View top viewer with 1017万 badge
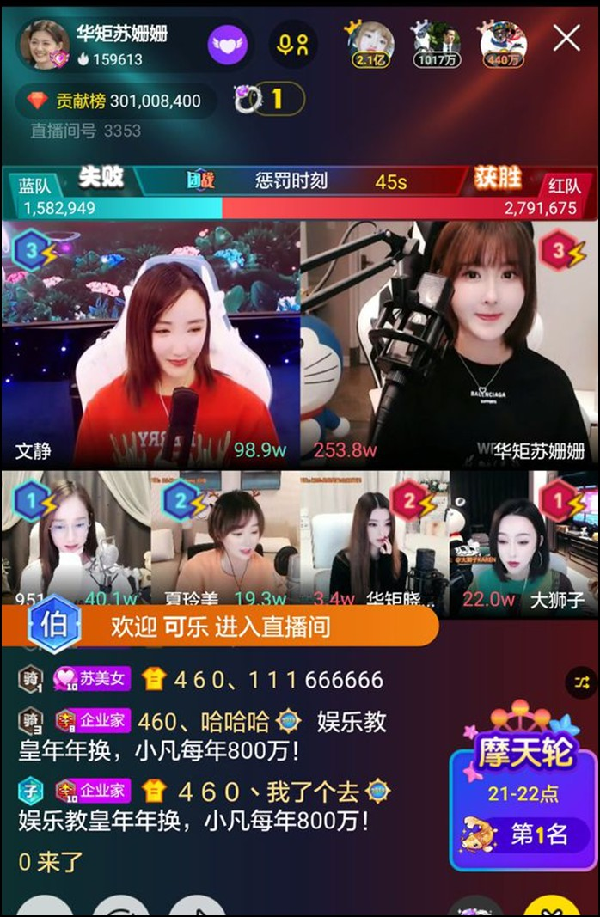The image size is (600, 917). coord(436,43)
